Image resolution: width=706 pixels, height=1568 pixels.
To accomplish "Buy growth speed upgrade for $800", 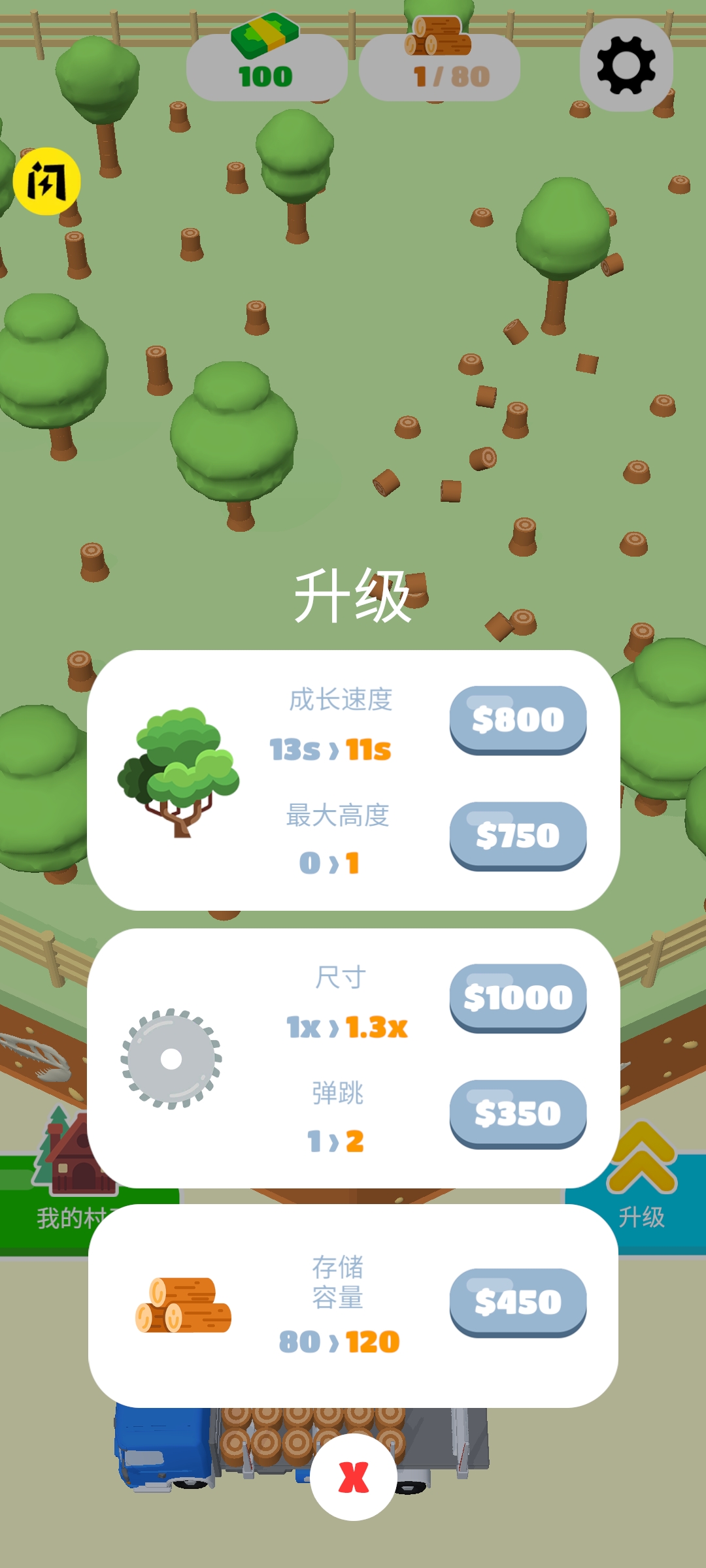I will pos(518,719).
